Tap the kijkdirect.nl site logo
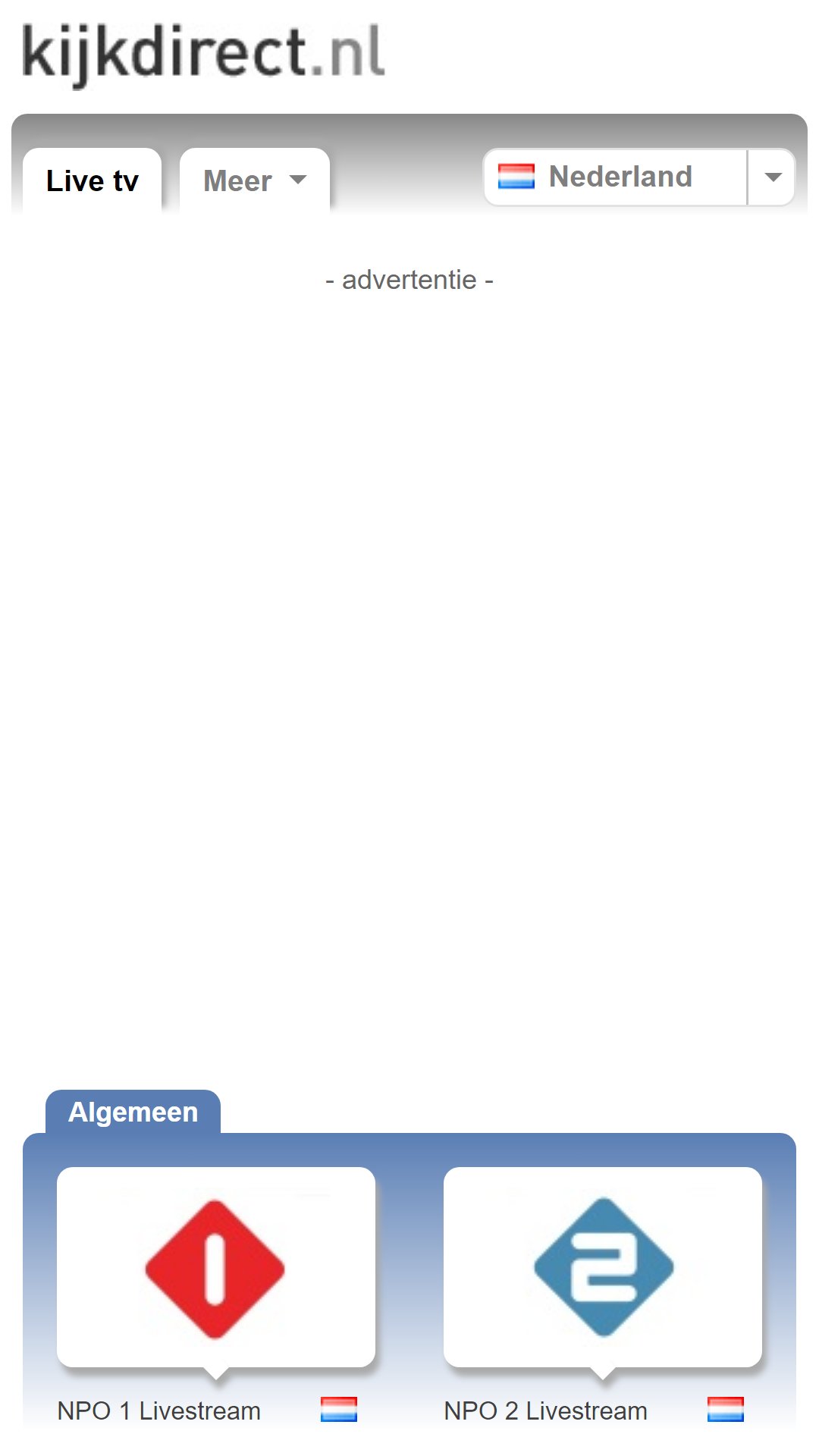 (x=204, y=53)
